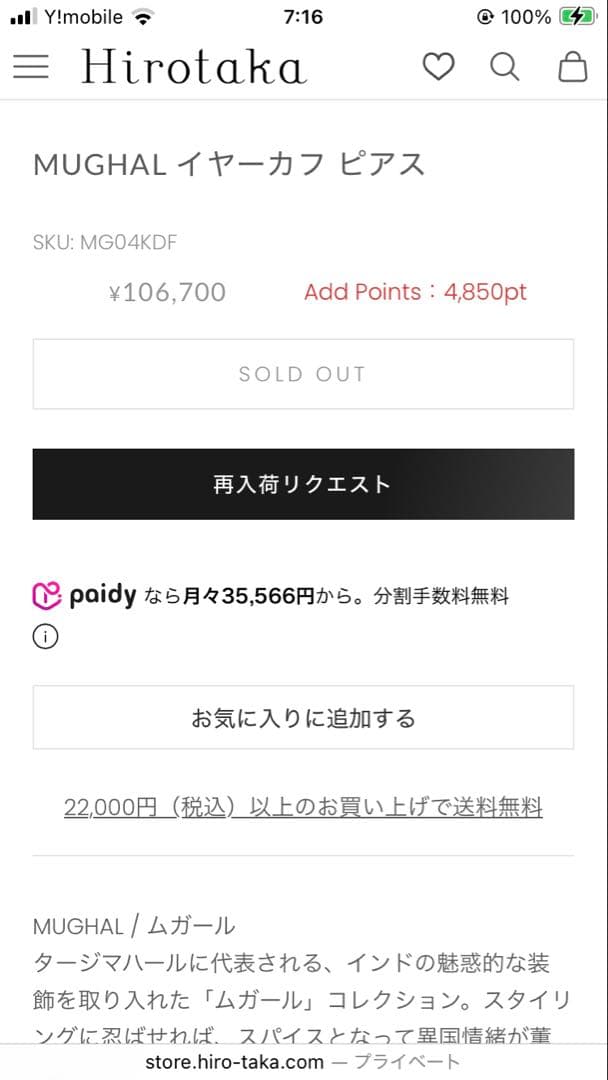This screenshot has width=608, height=1080.
Task: Open the search icon
Action: tap(505, 67)
